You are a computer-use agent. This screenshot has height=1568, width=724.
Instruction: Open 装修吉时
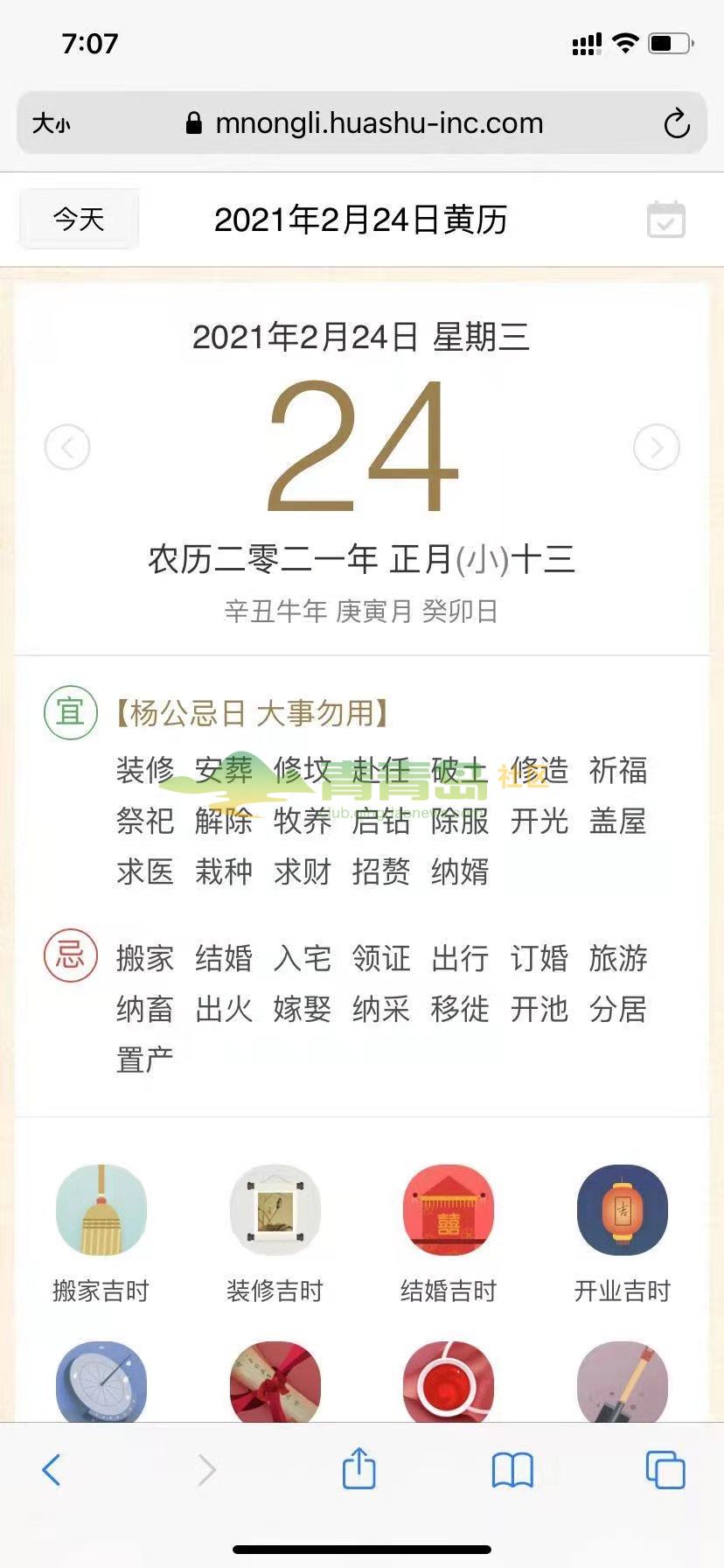click(x=275, y=1234)
